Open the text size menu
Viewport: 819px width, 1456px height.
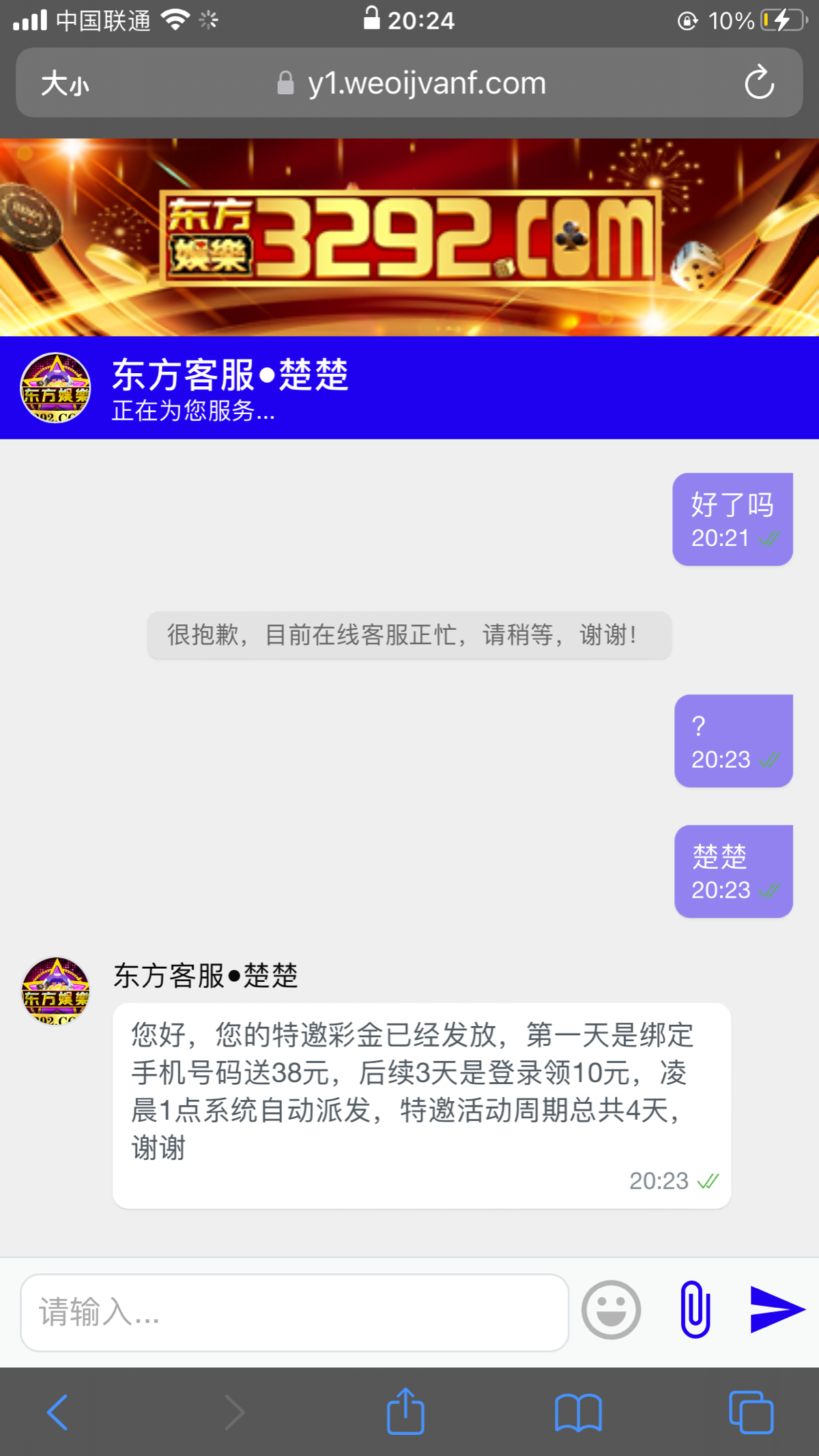tap(65, 84)
